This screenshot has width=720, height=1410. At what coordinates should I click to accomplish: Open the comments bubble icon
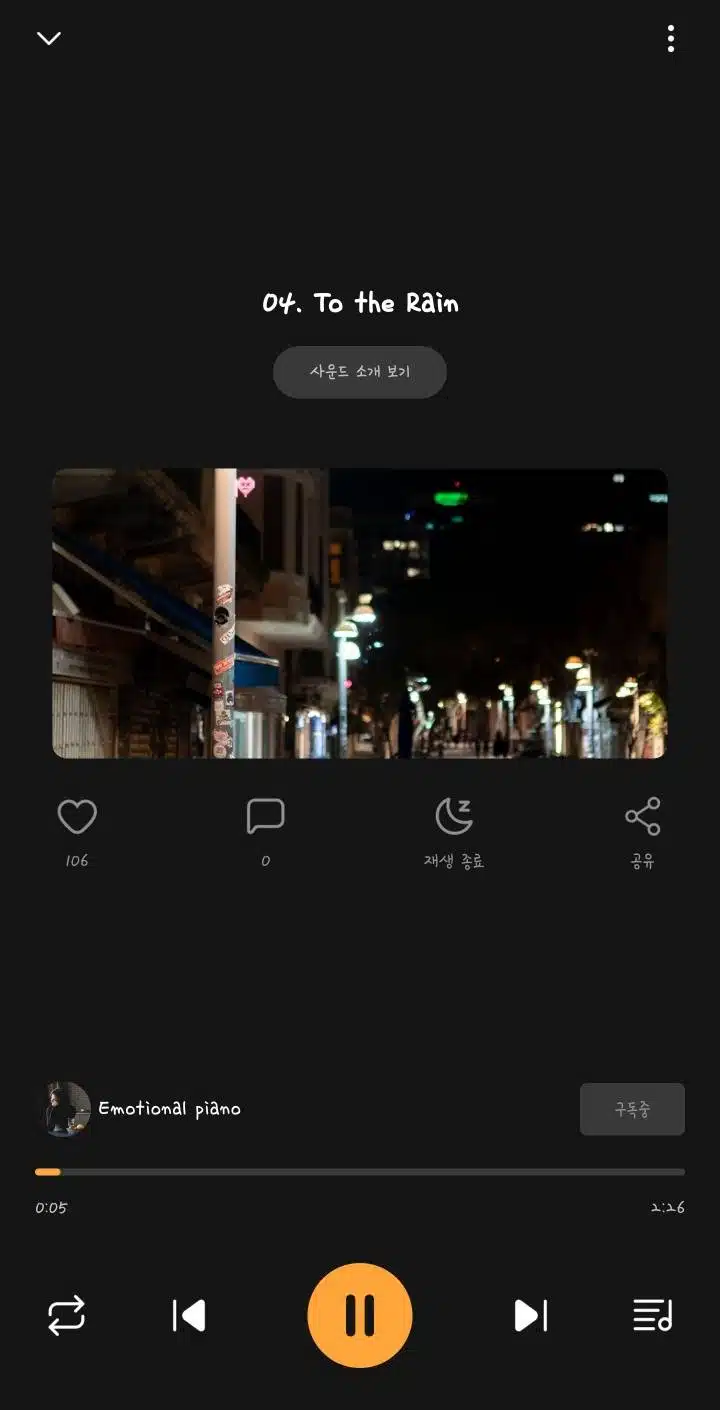(265, 817)
